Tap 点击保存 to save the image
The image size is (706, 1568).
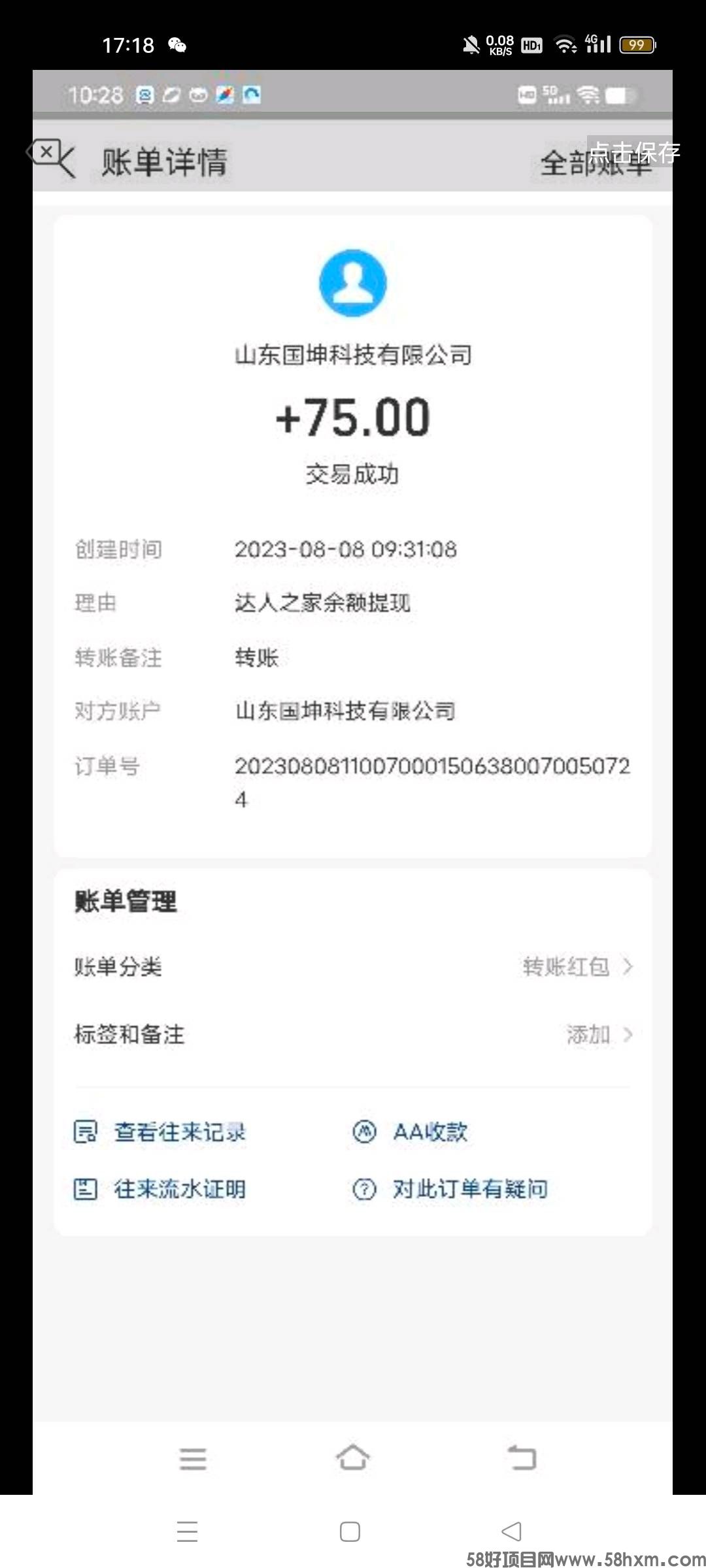(633, 152)
